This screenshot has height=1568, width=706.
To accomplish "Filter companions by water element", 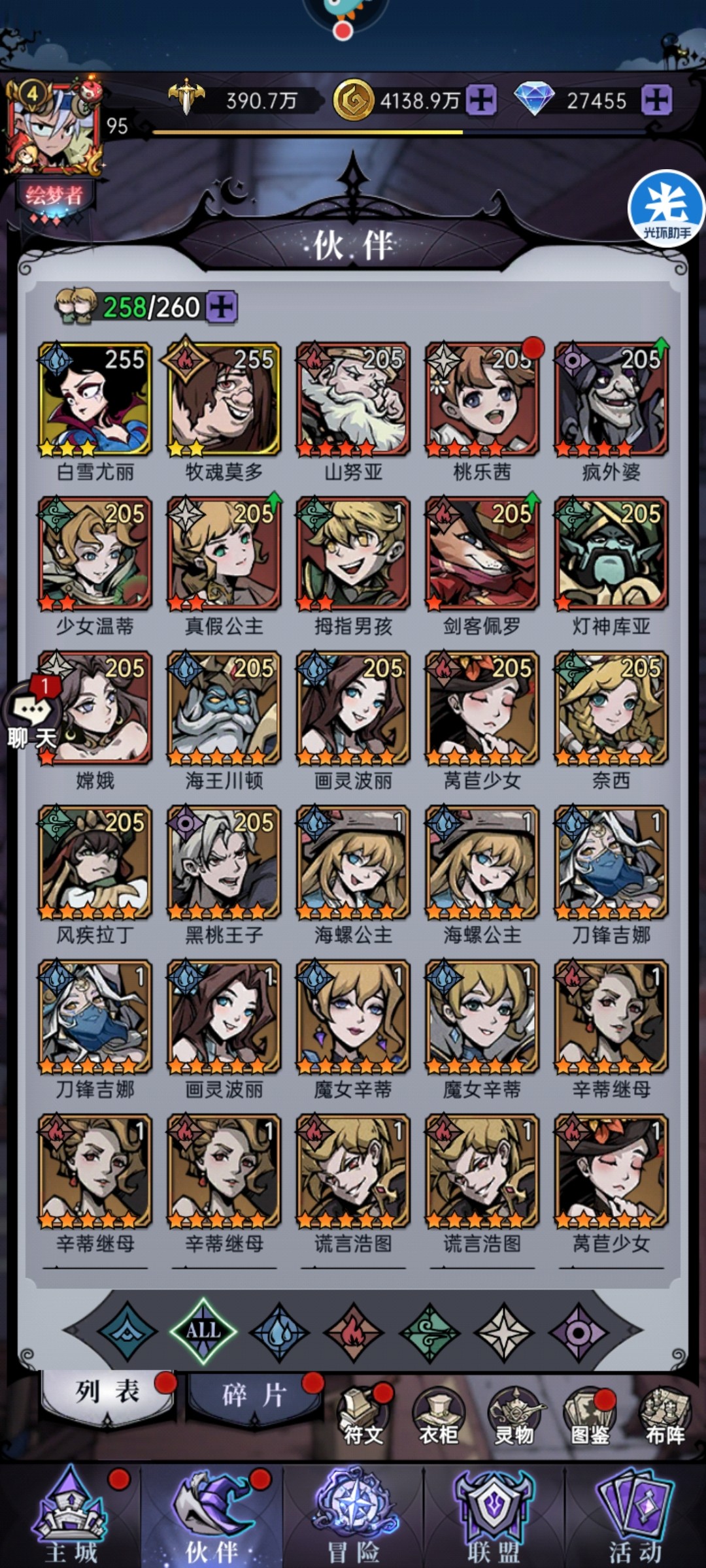I will pos(280,1331).
